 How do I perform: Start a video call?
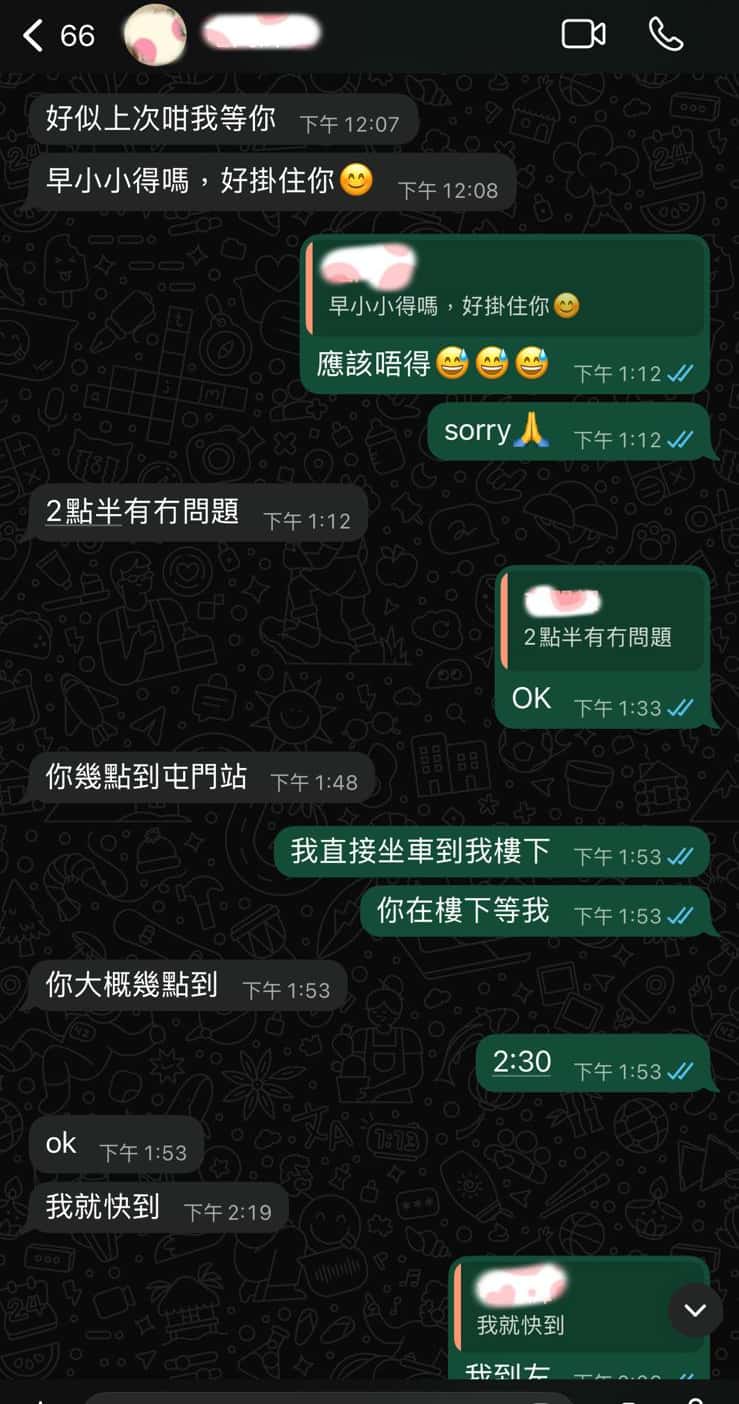click(x=583, y=35)
